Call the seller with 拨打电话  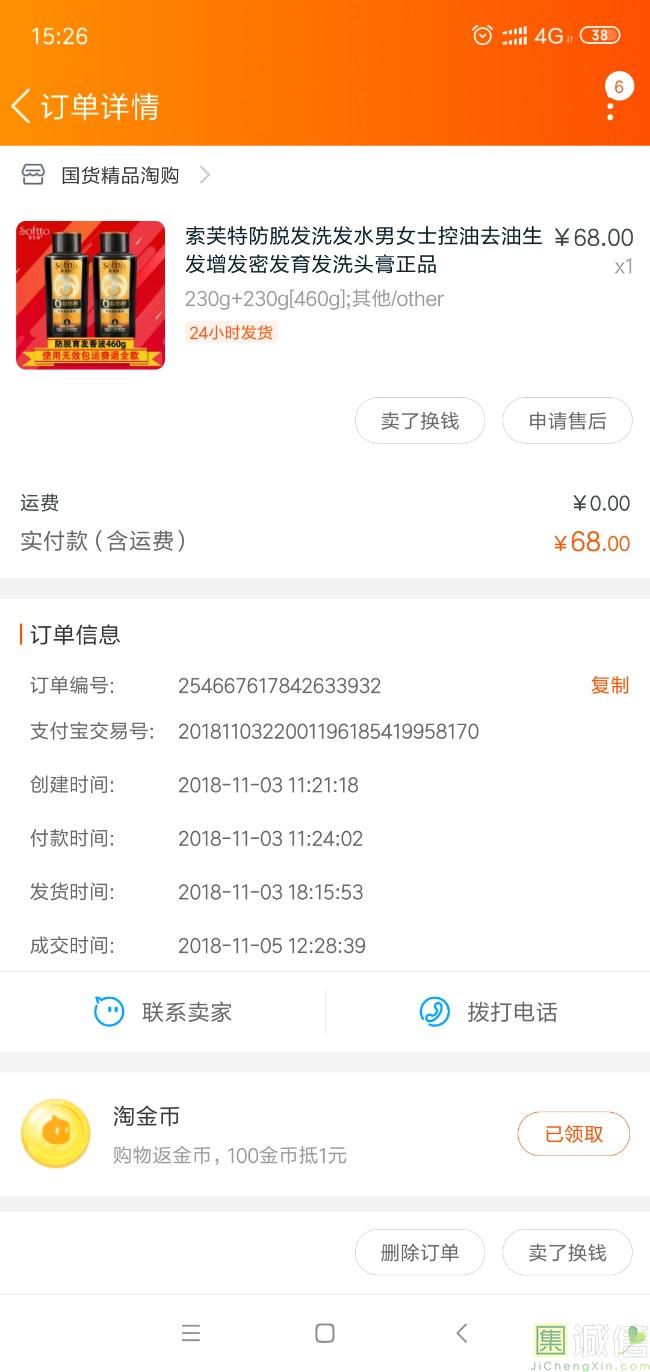[488, 1012]
